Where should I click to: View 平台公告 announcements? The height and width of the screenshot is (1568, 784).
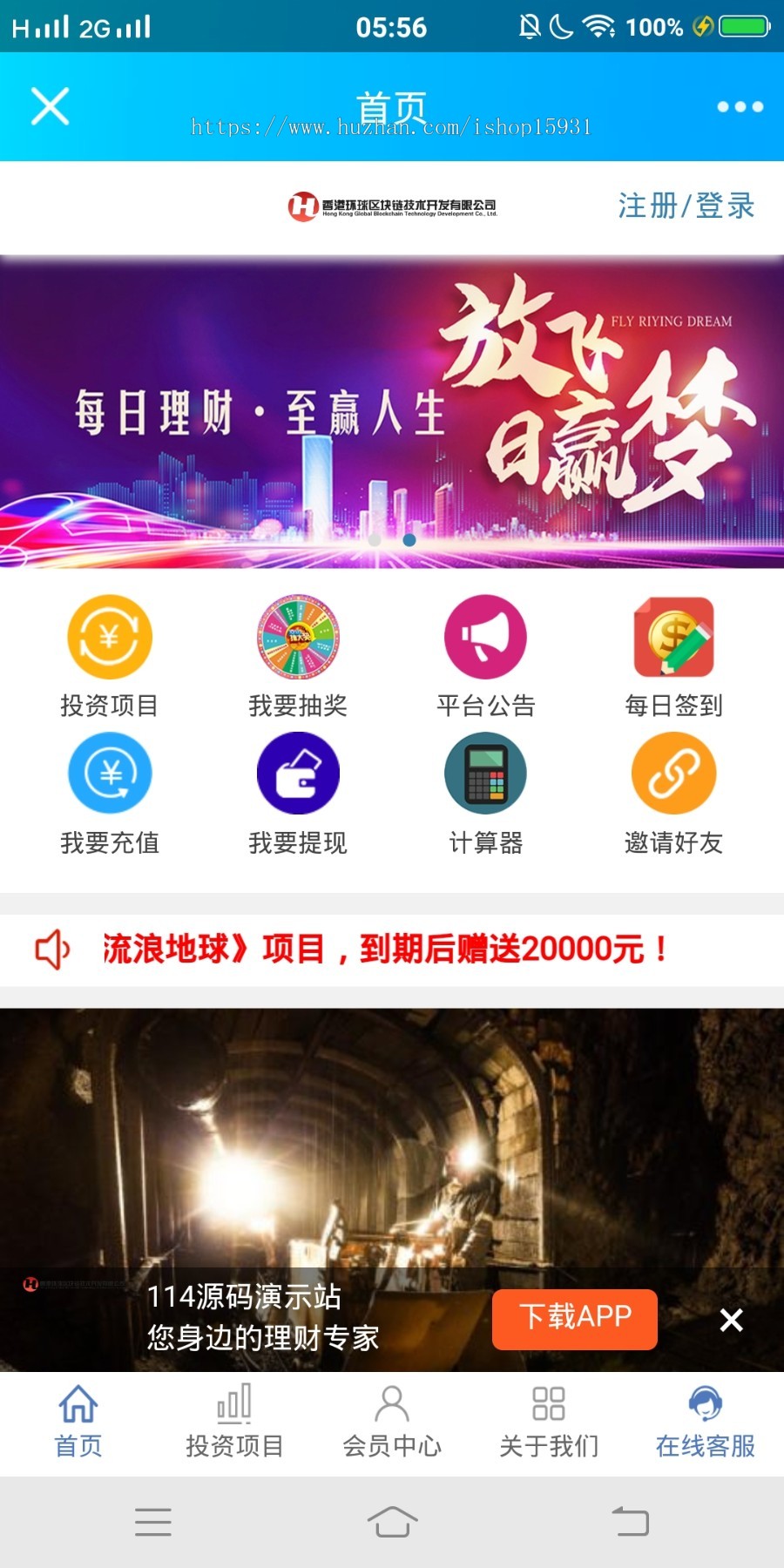pos(485,655)
